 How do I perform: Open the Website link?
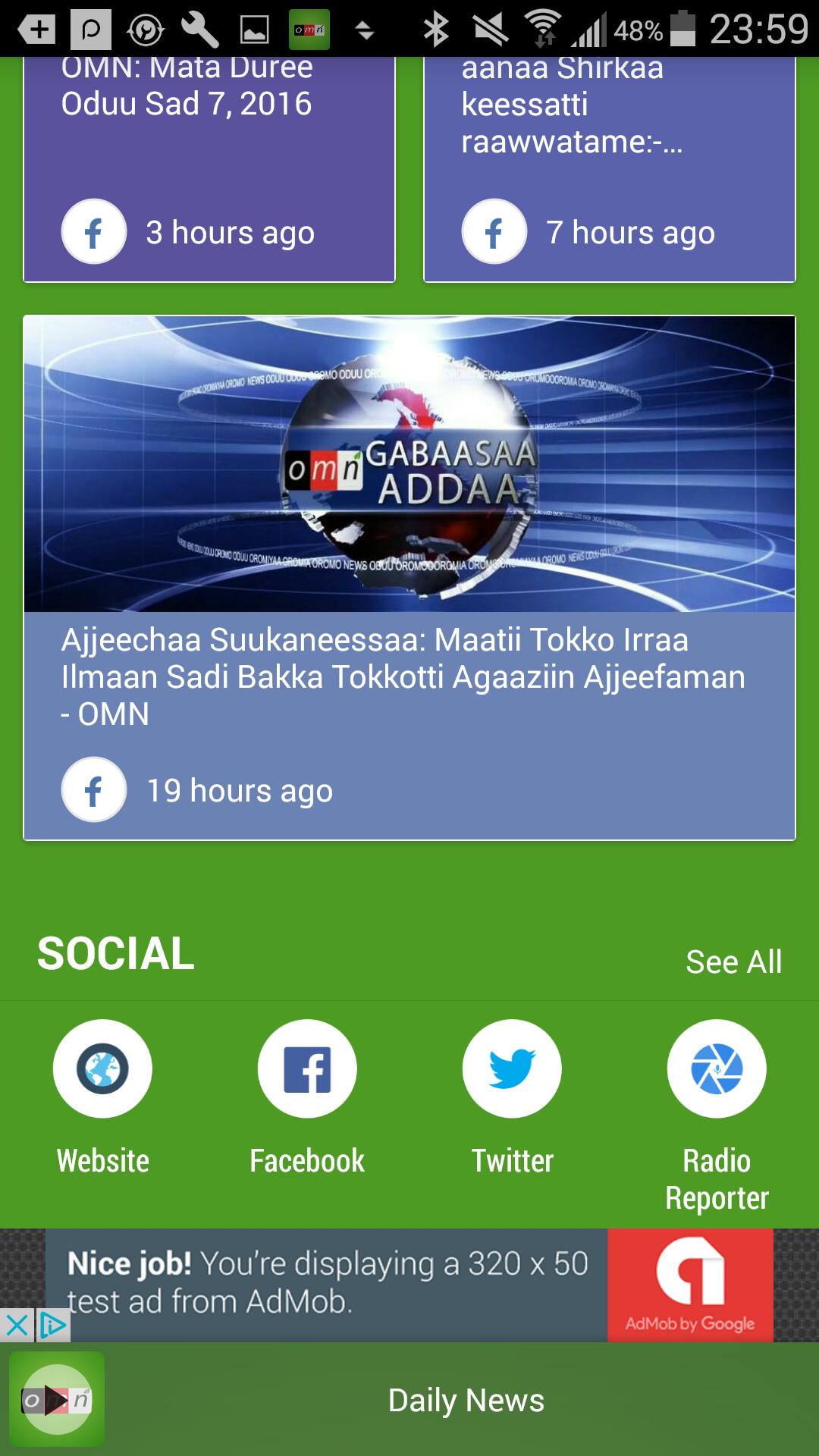(102, 1068)
